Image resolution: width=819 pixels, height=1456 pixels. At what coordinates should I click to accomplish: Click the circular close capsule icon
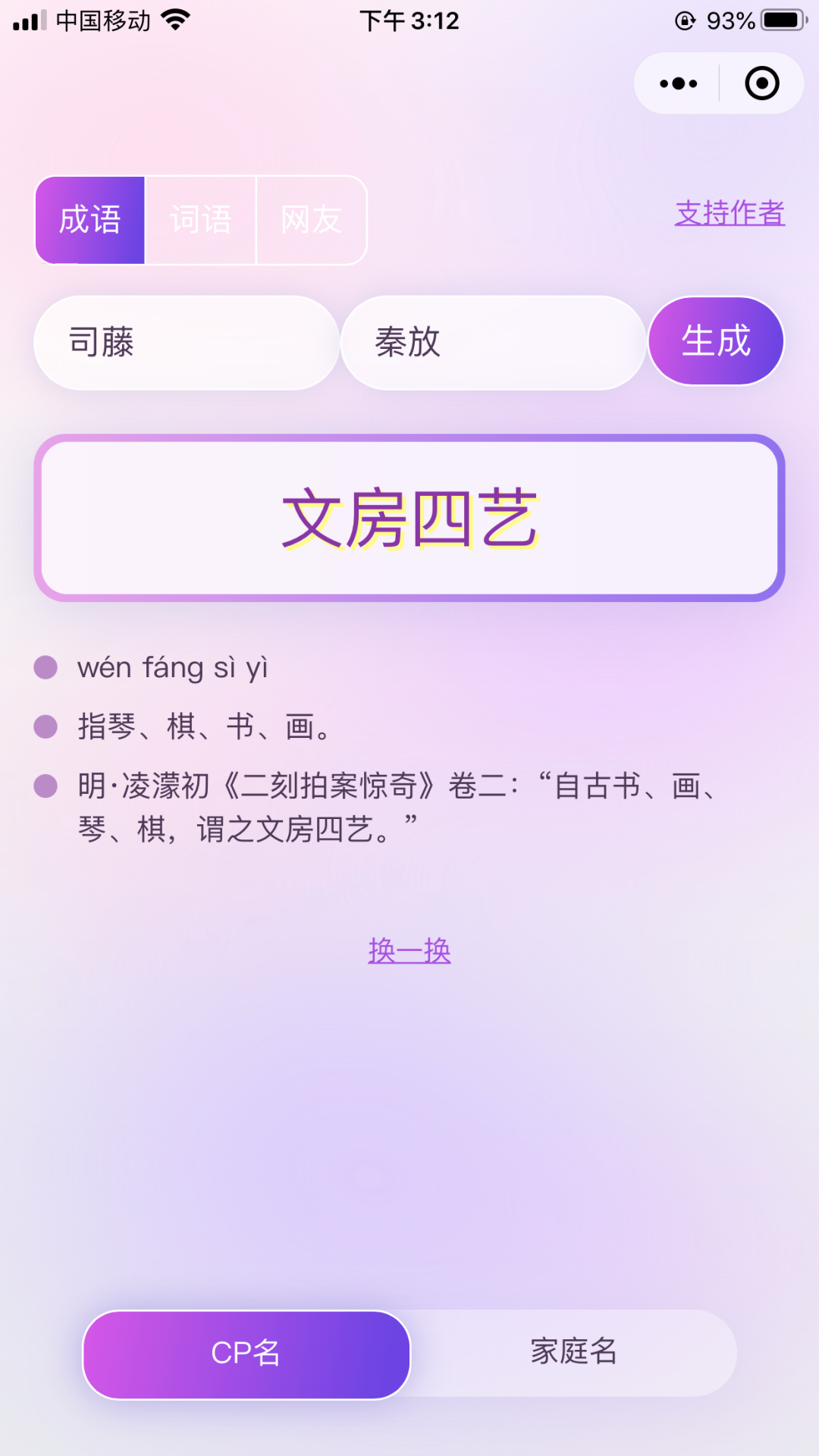(761, 83)
